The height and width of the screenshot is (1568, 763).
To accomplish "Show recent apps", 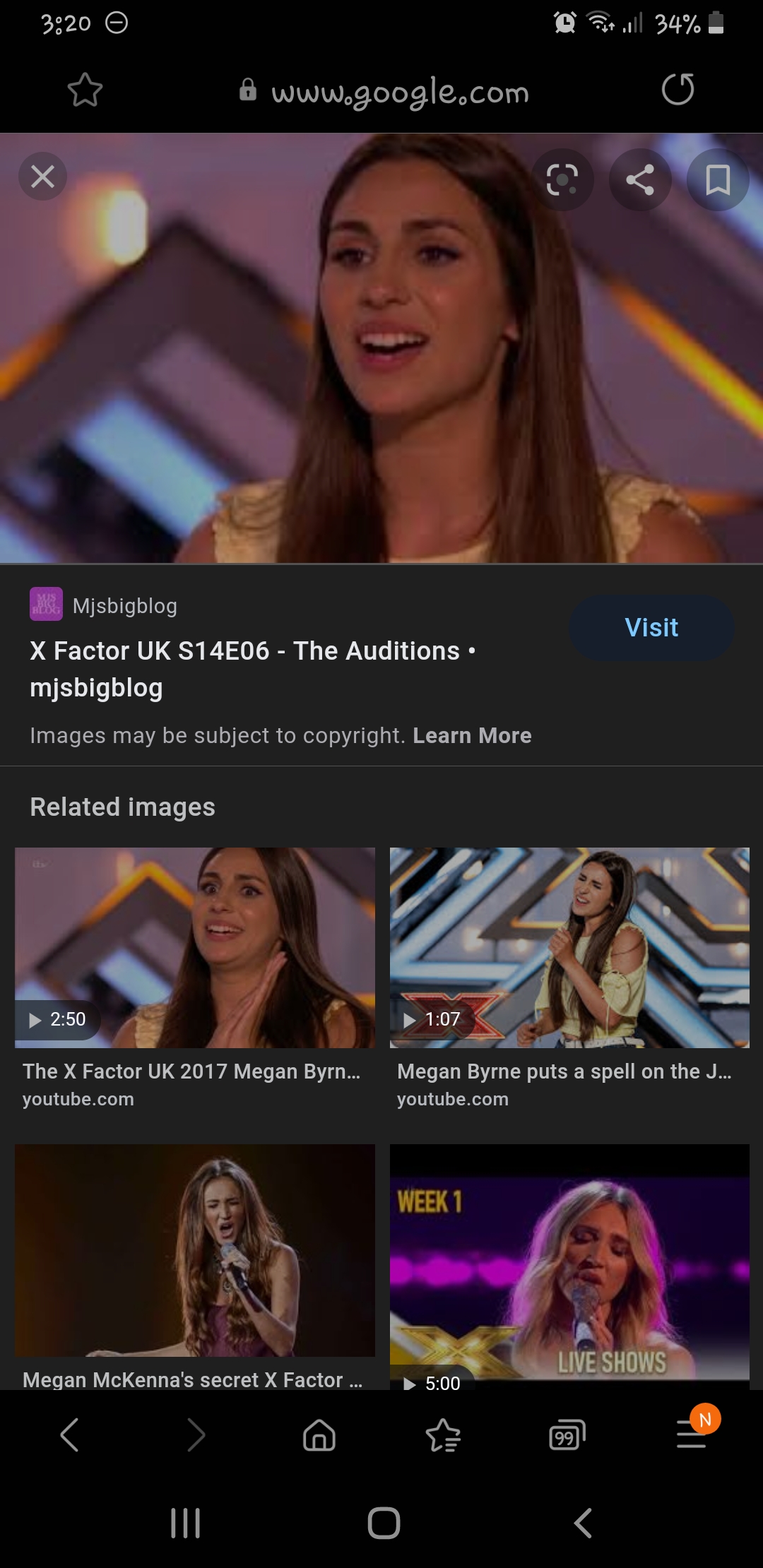I will pyautogui.click(x=186, y=1523).
